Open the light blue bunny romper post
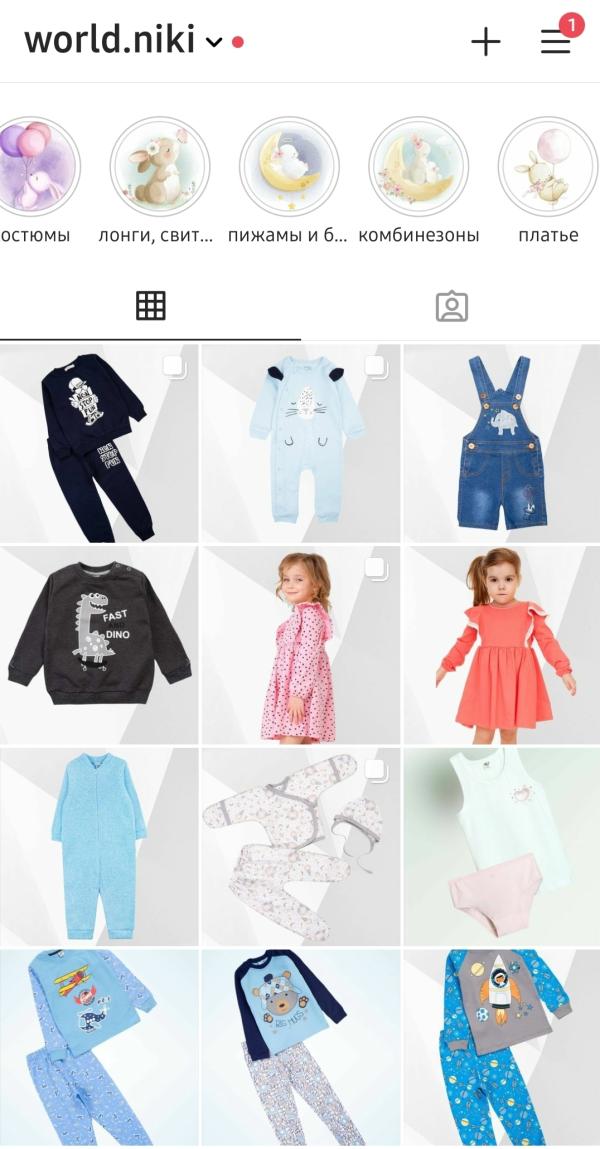Screen dimensions: 600x1149 [300, 443]
